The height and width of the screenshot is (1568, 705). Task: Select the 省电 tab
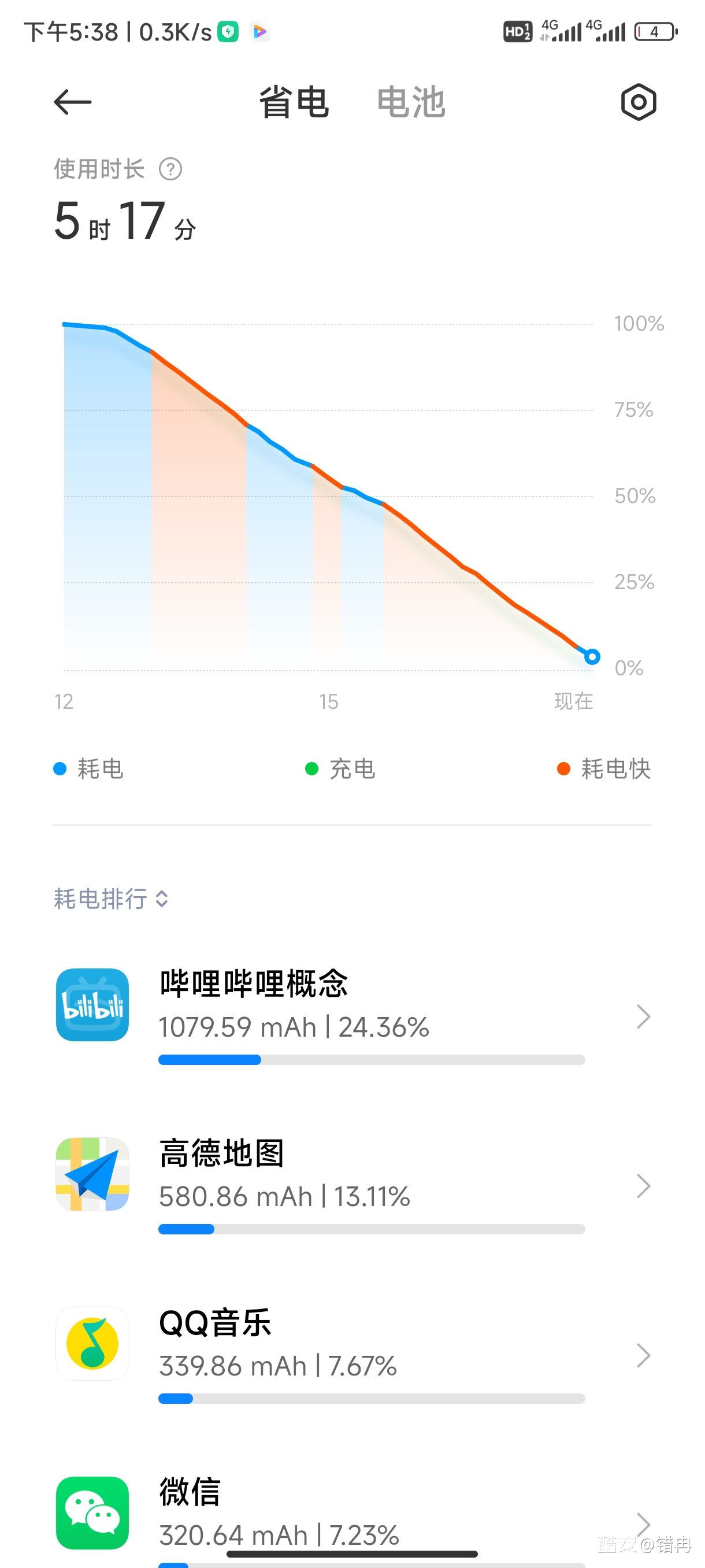click(294, 102)
